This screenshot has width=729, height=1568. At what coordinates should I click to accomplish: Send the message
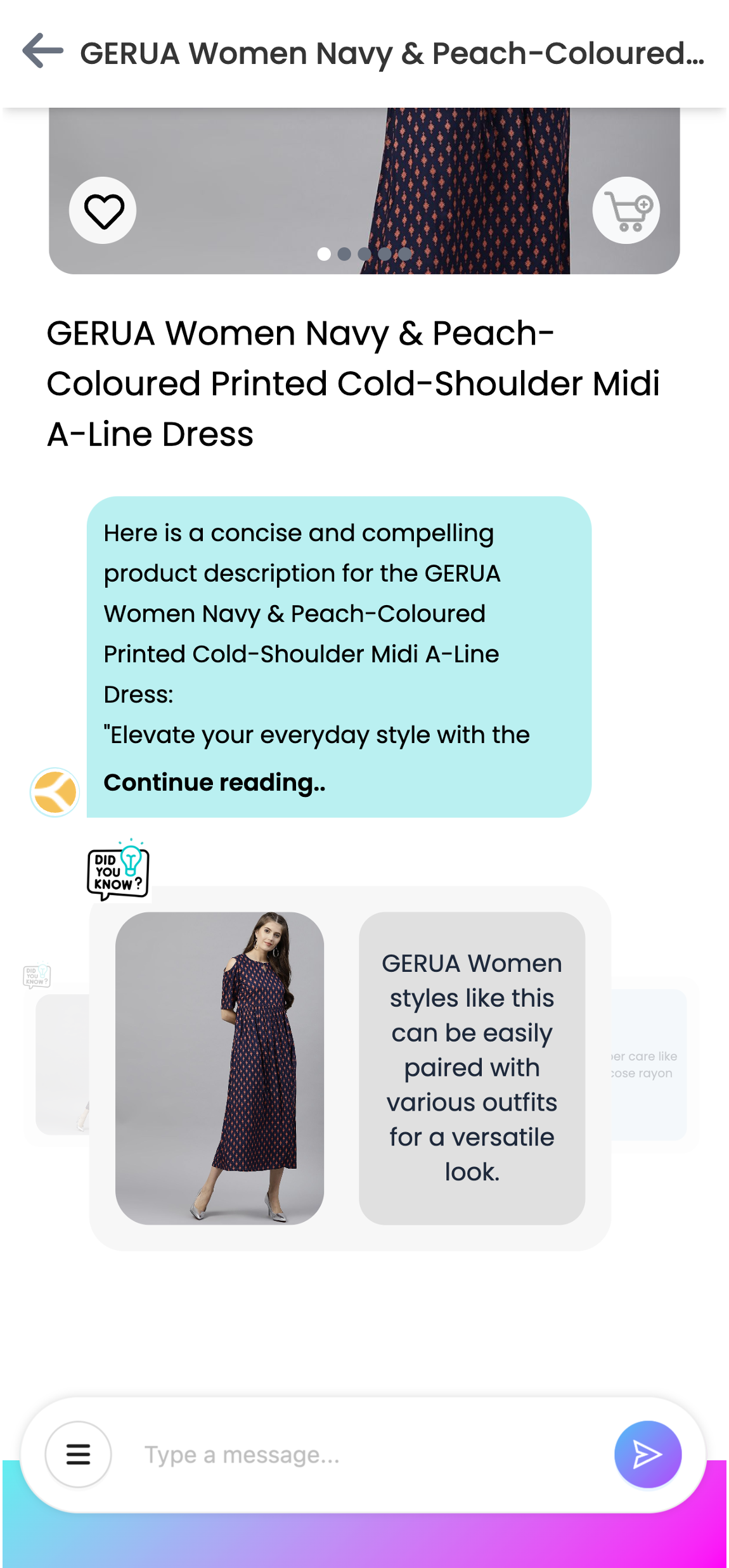[x=648, y=1454]
